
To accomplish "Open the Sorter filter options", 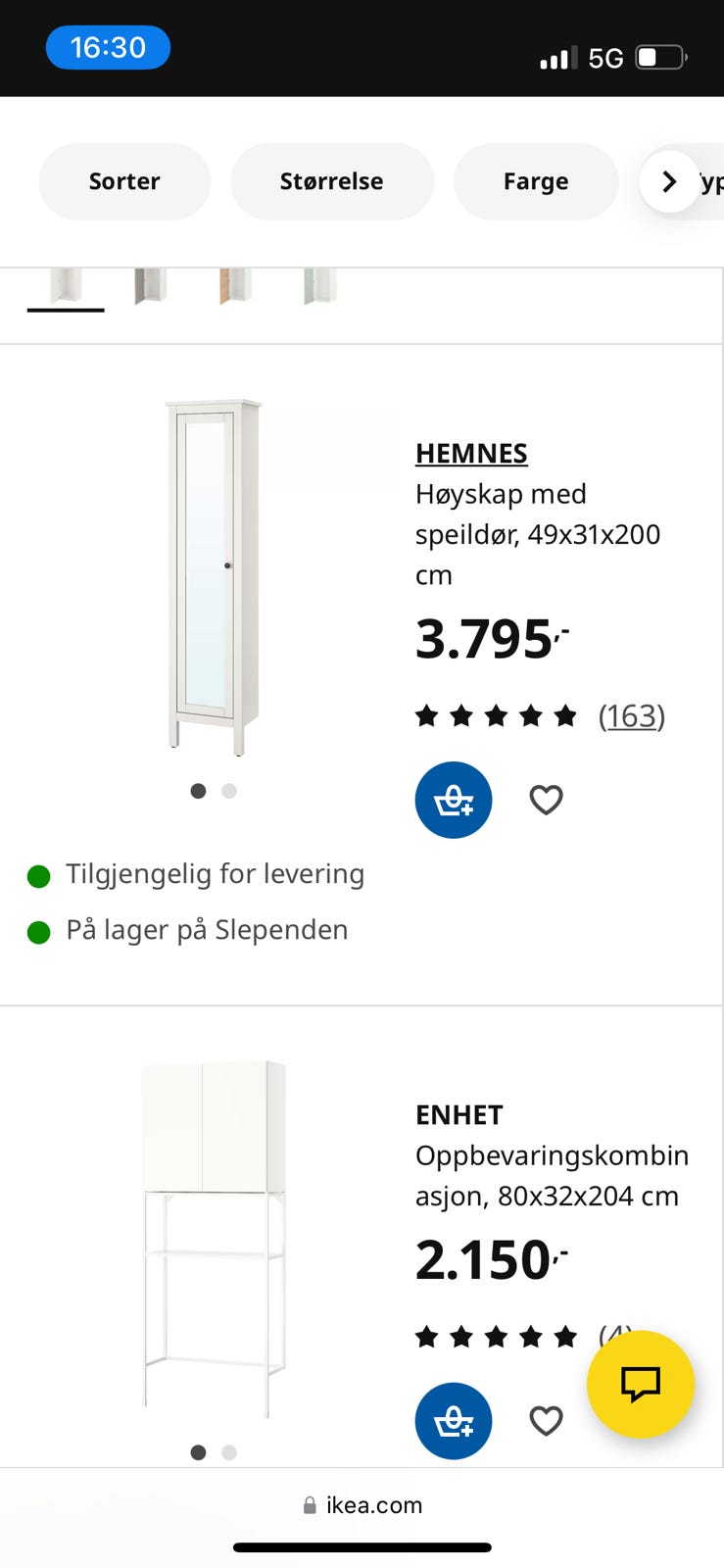I will 124,180.
